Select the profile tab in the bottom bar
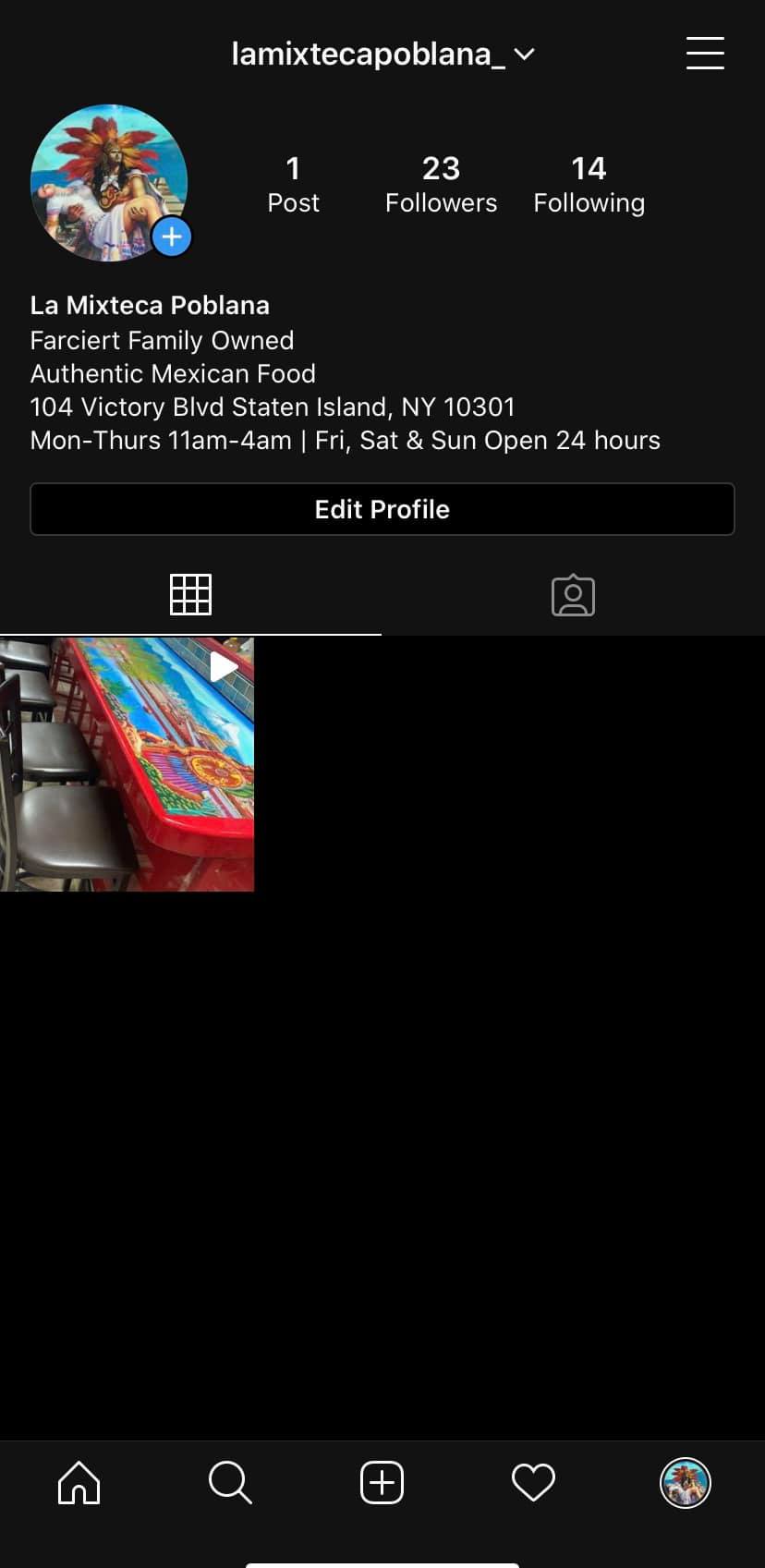Viewport: 765px width, 1568px height. pos(685,1482)
